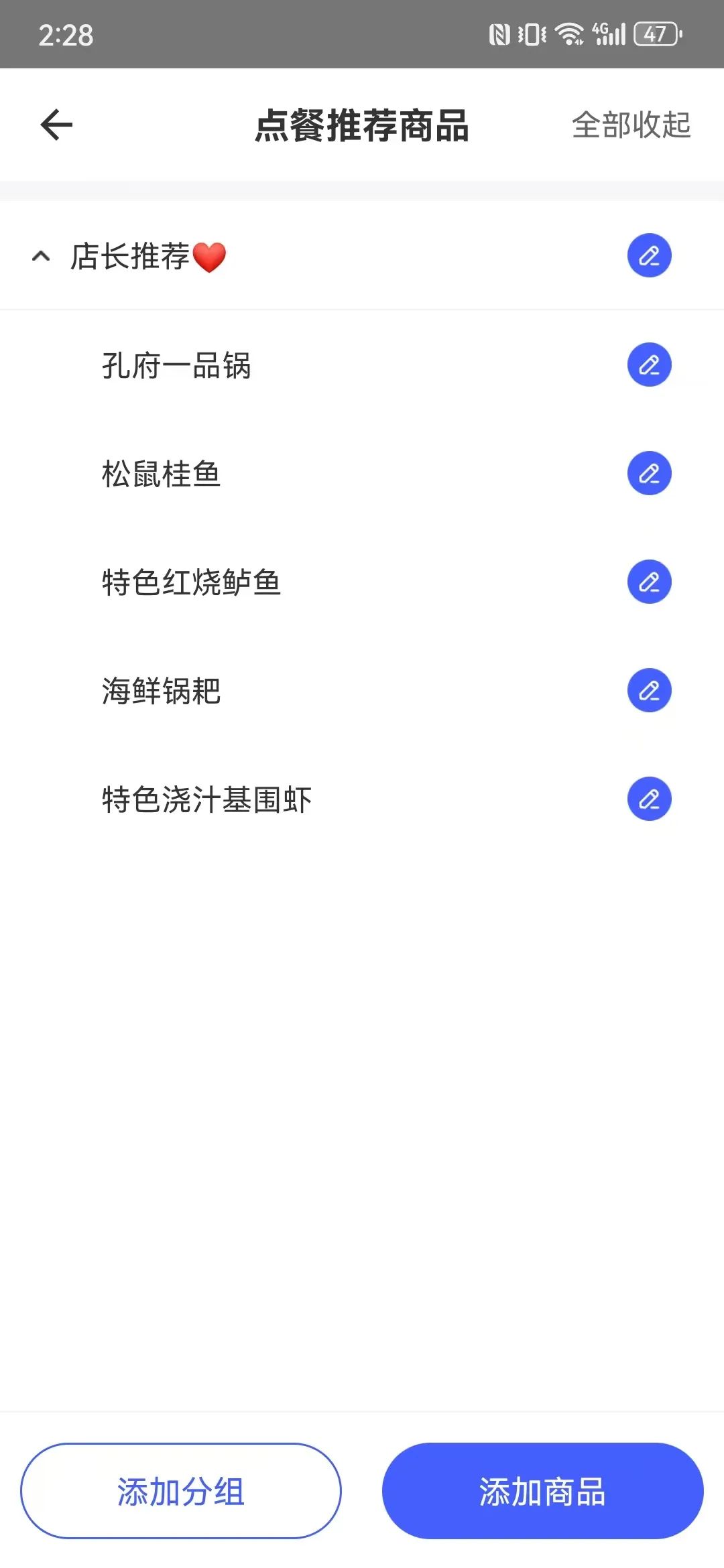Tap 添加商品 to add a product
This screenshot has height=1568, width=724.
click(x=542, y=1491)
